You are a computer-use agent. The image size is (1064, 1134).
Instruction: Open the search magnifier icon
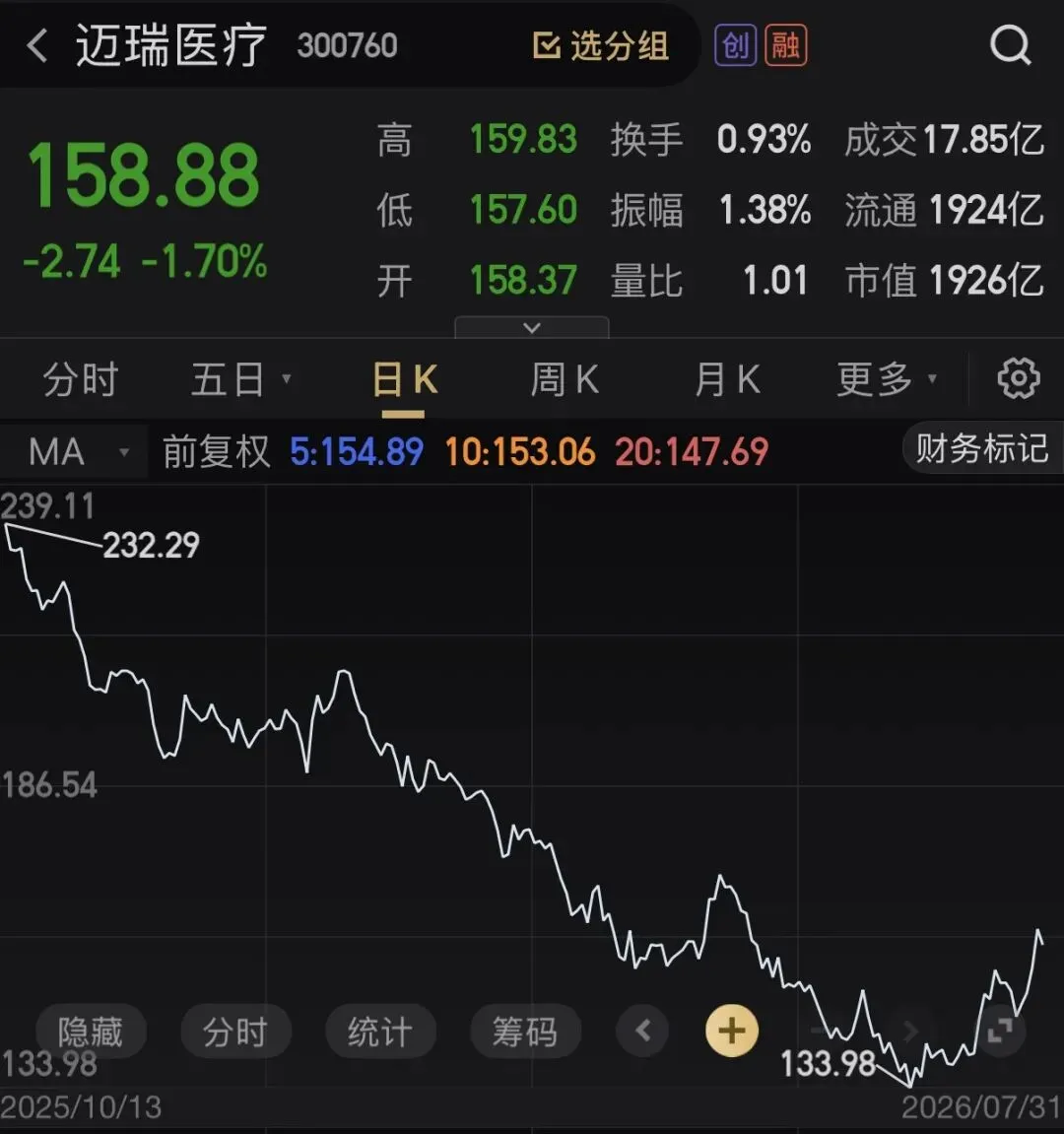pos(1011,45)
